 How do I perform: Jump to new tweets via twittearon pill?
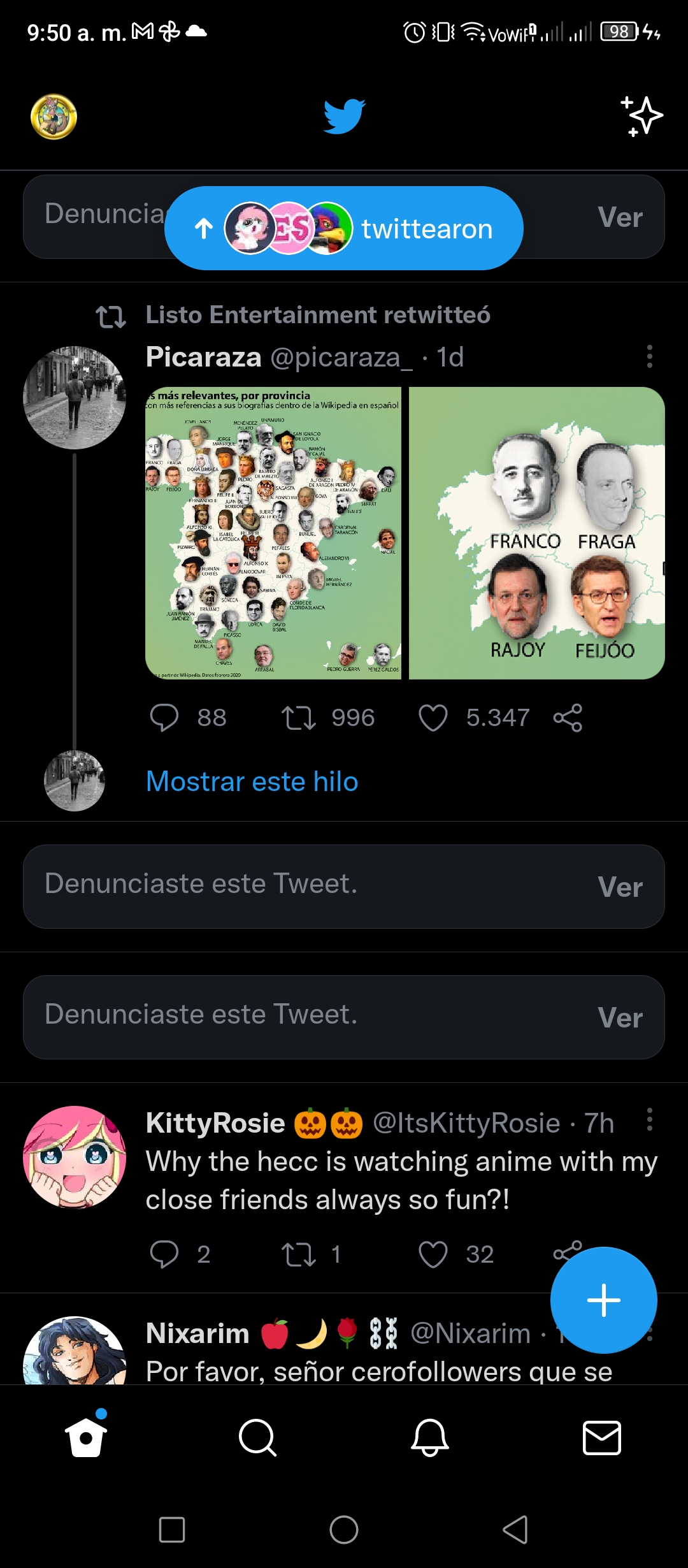[x=344, y=228]
